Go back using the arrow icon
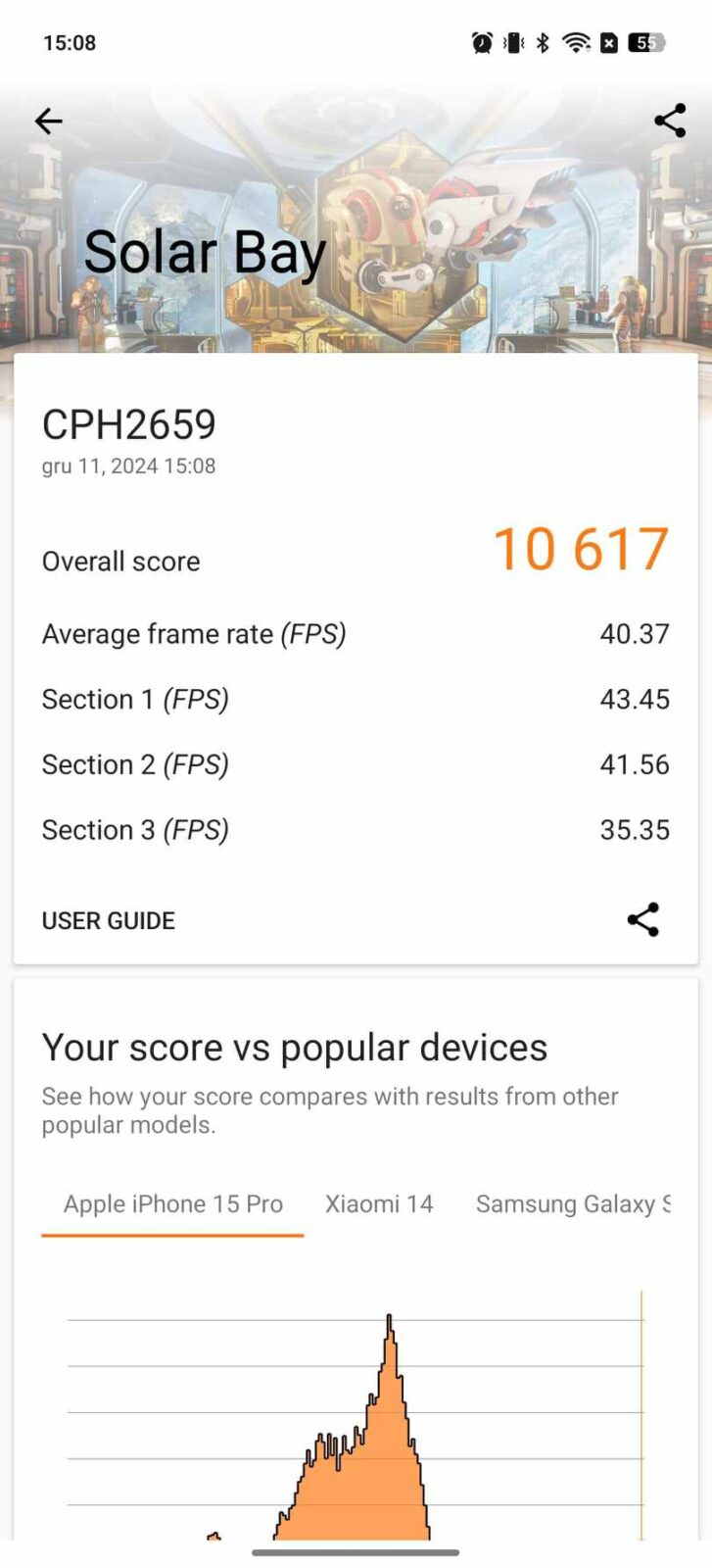The height and width of the screenshot is (1568, 712). click(48, 121)
